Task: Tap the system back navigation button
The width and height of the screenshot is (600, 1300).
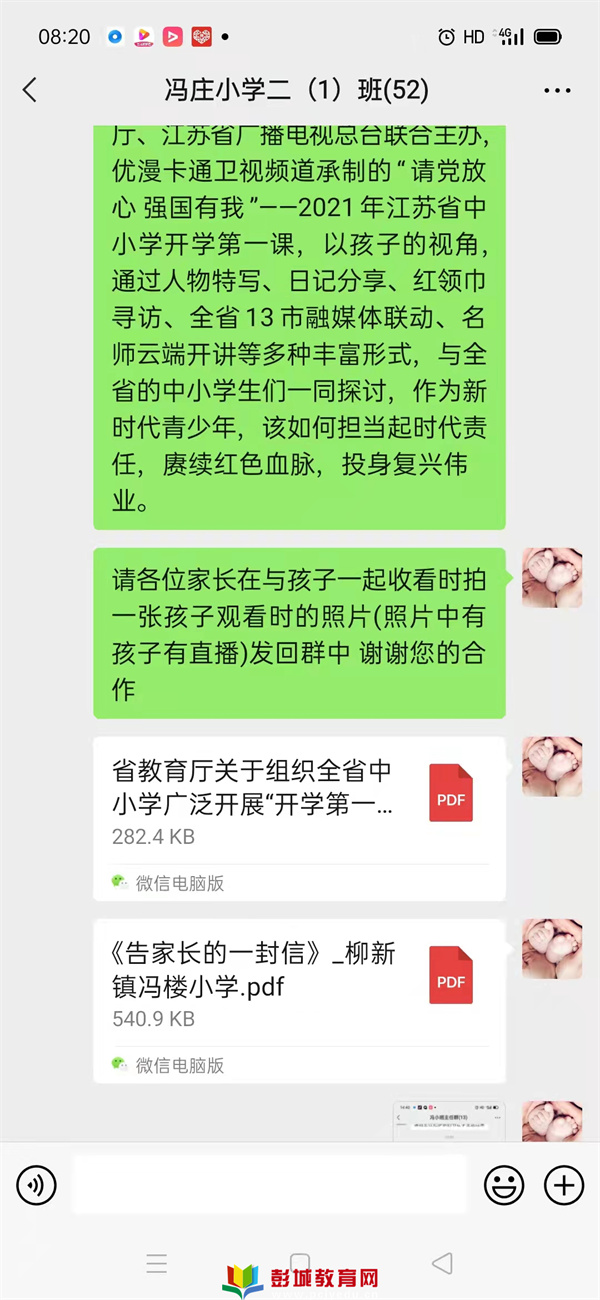Action: (x=441, y=1263)
